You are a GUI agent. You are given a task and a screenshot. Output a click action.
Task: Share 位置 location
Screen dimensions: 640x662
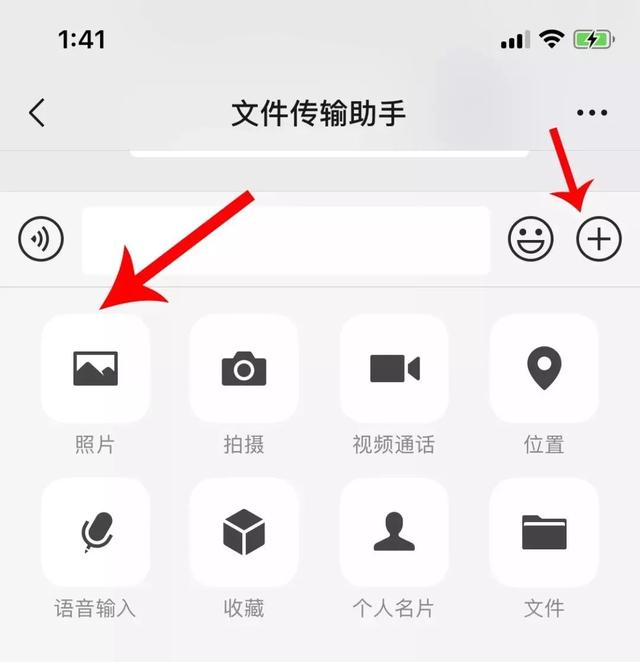coord(544,369)
